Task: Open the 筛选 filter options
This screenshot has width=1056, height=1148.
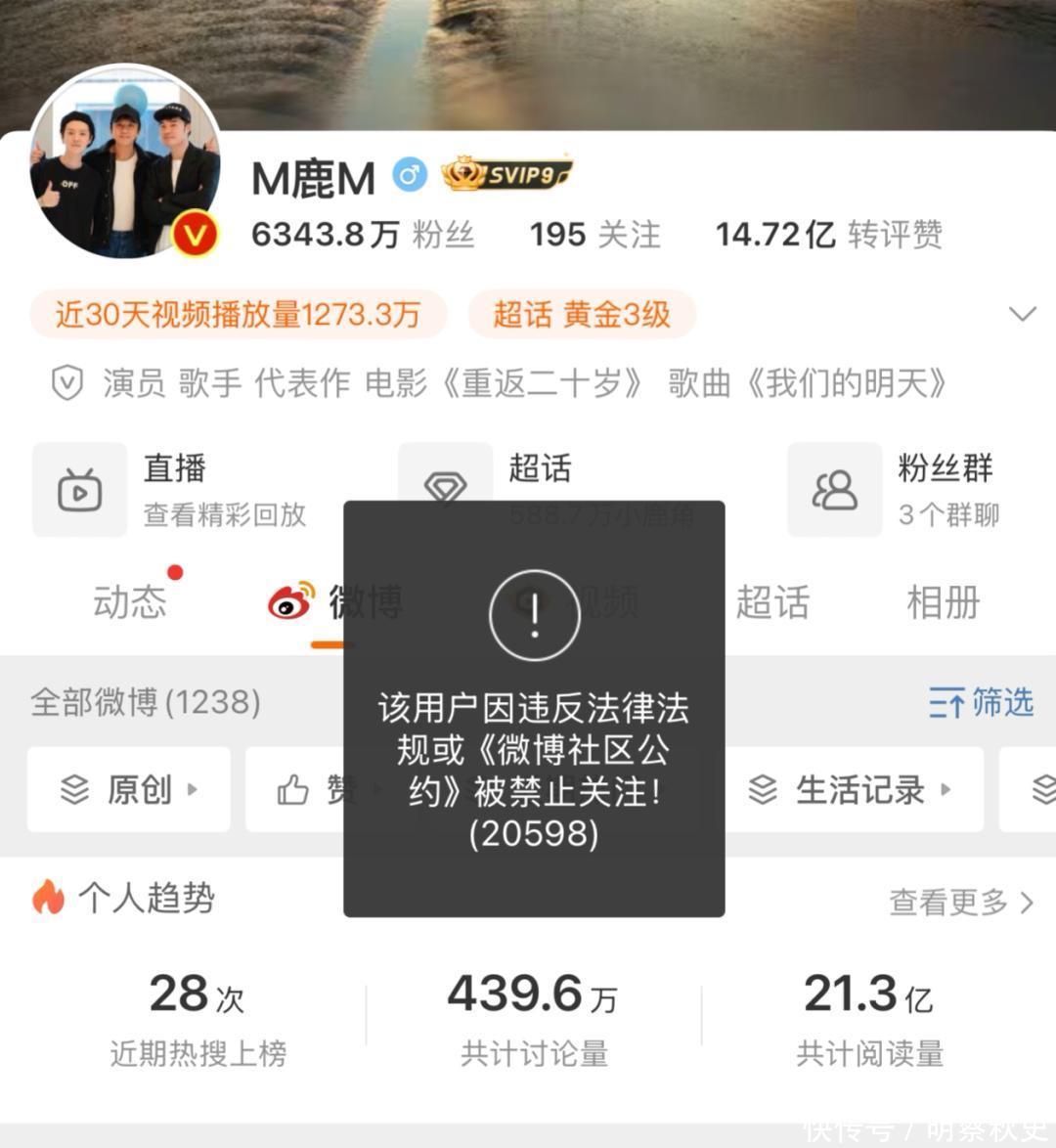Action: tap(981, 702)
